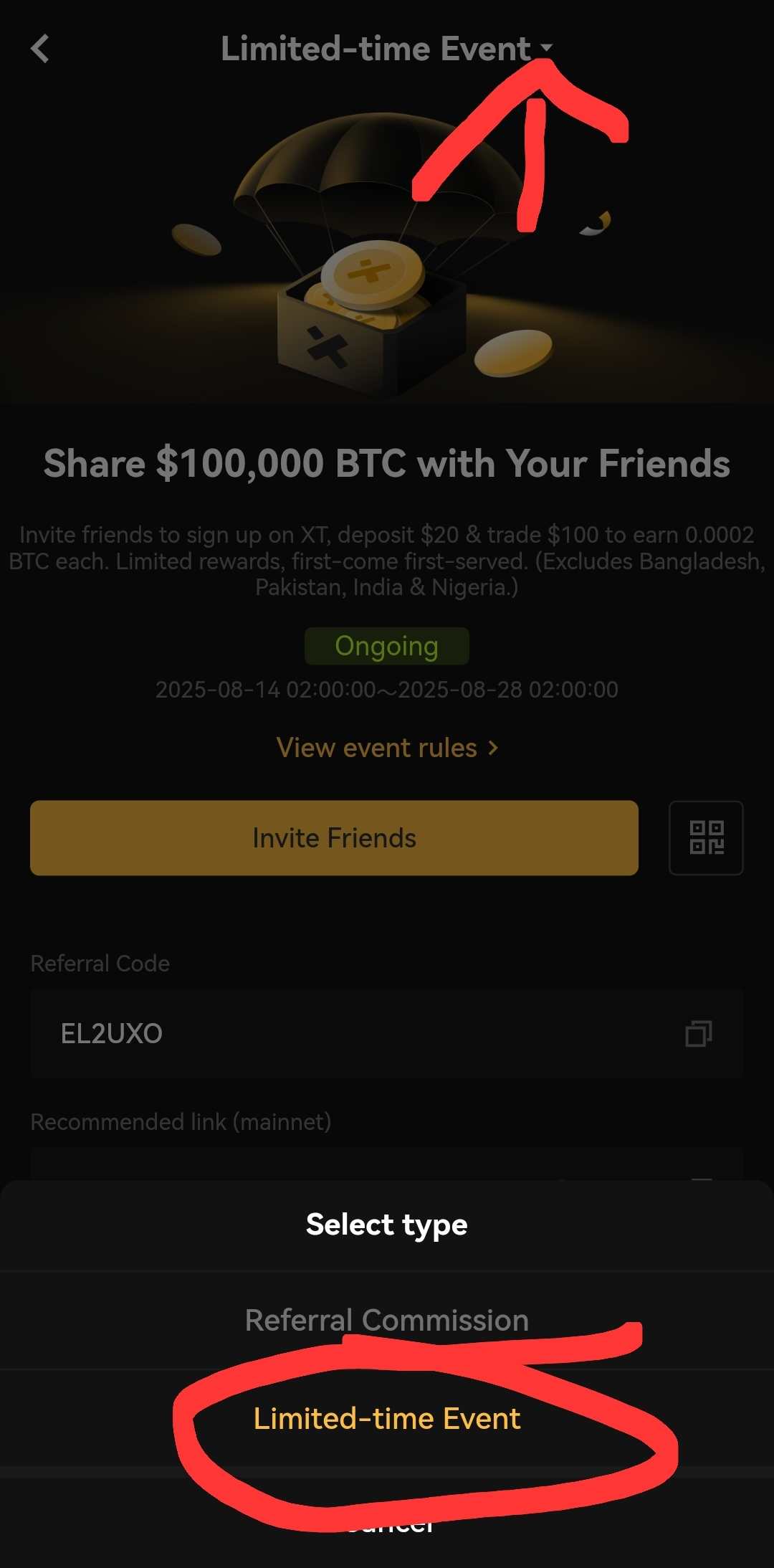Screen dimensions: 774x1568
Task: Open the QR code button beside Invite Friends
Action: point(706,837)
